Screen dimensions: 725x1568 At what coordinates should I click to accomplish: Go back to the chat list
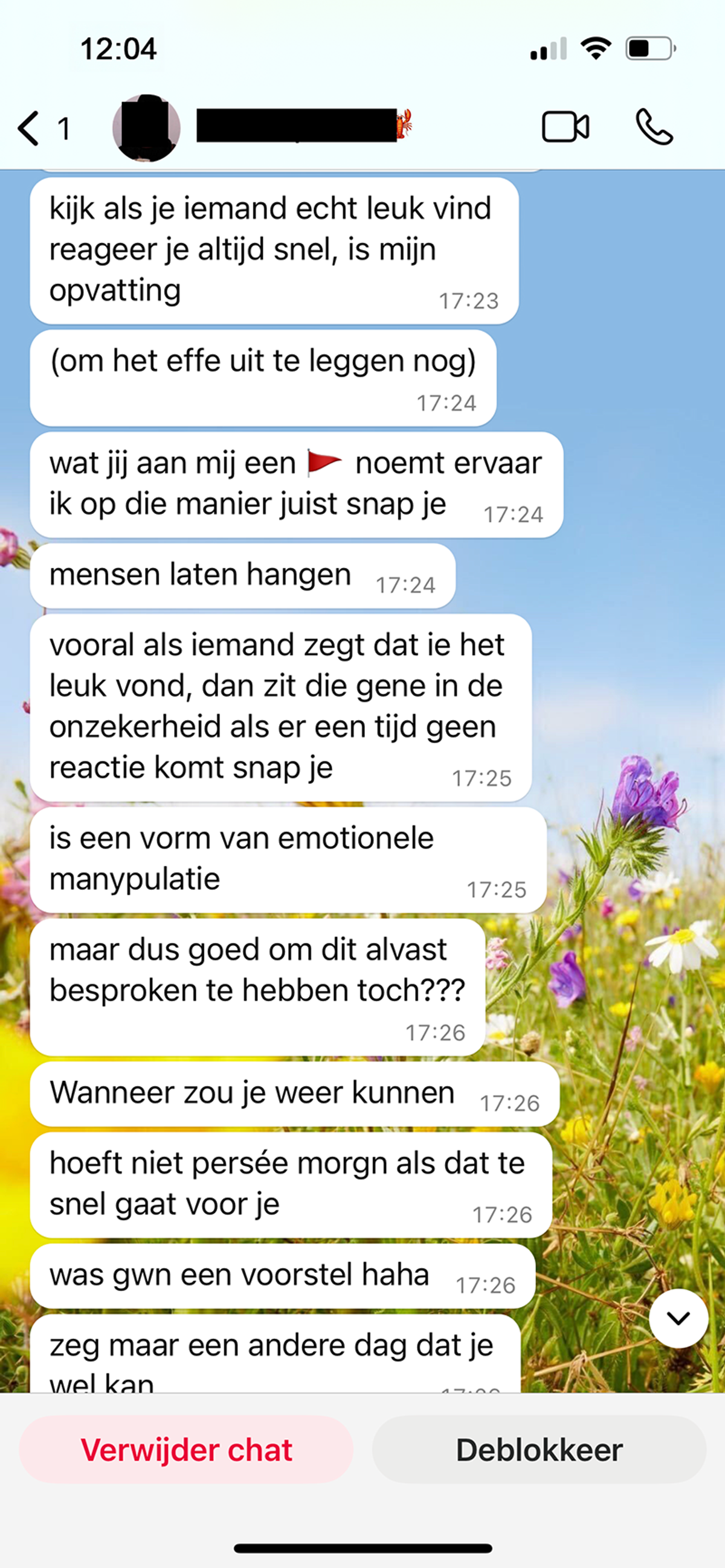[29, 128]
